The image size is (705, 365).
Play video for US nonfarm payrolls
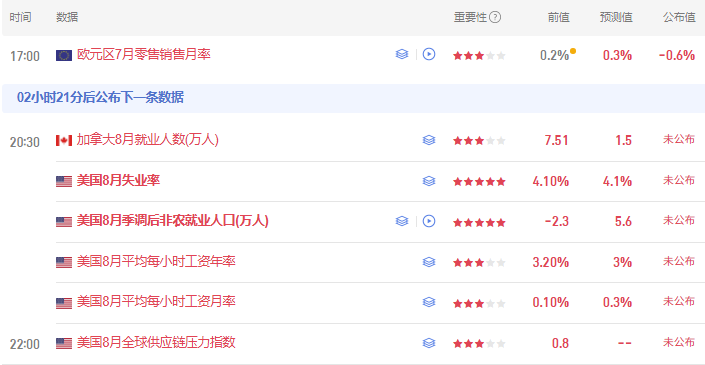(429, 221)
